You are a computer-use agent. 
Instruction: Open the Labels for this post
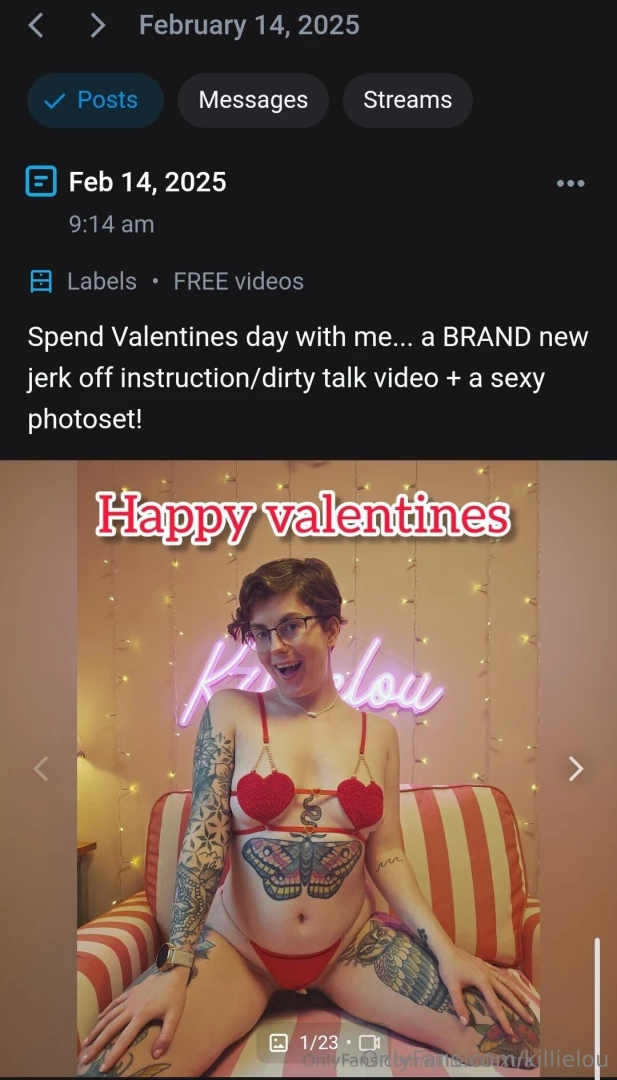[101, 281]
